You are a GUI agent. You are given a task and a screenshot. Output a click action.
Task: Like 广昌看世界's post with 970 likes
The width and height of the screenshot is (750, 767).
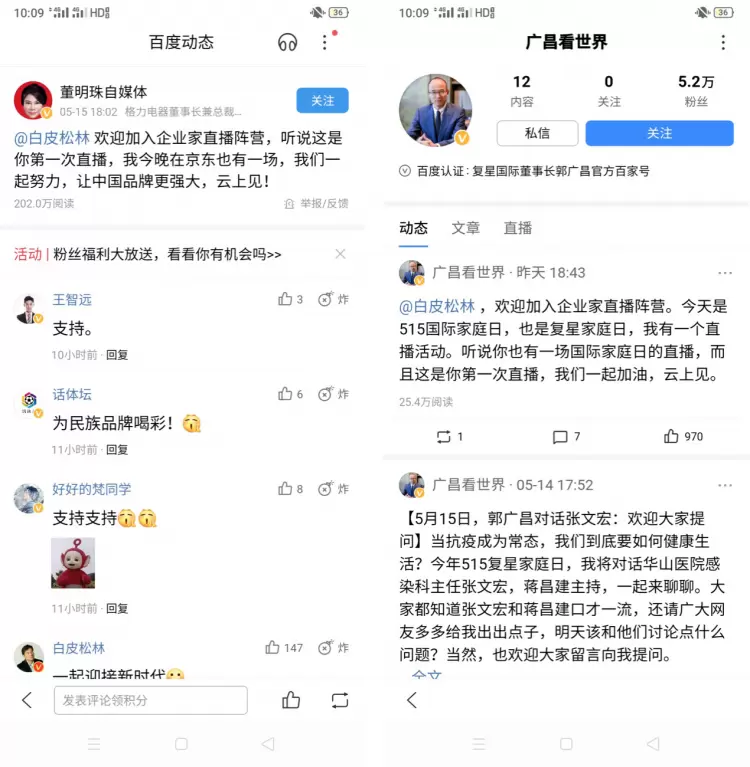tap(683, 436)
